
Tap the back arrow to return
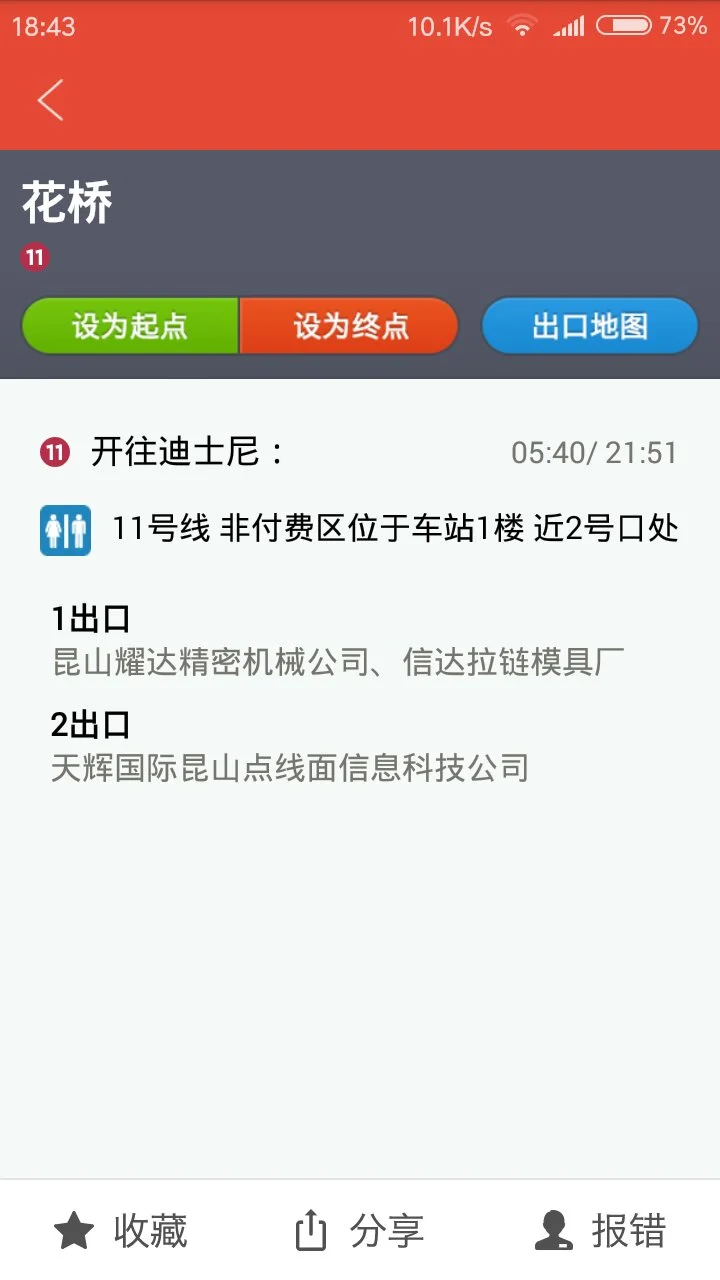point(50,100)
